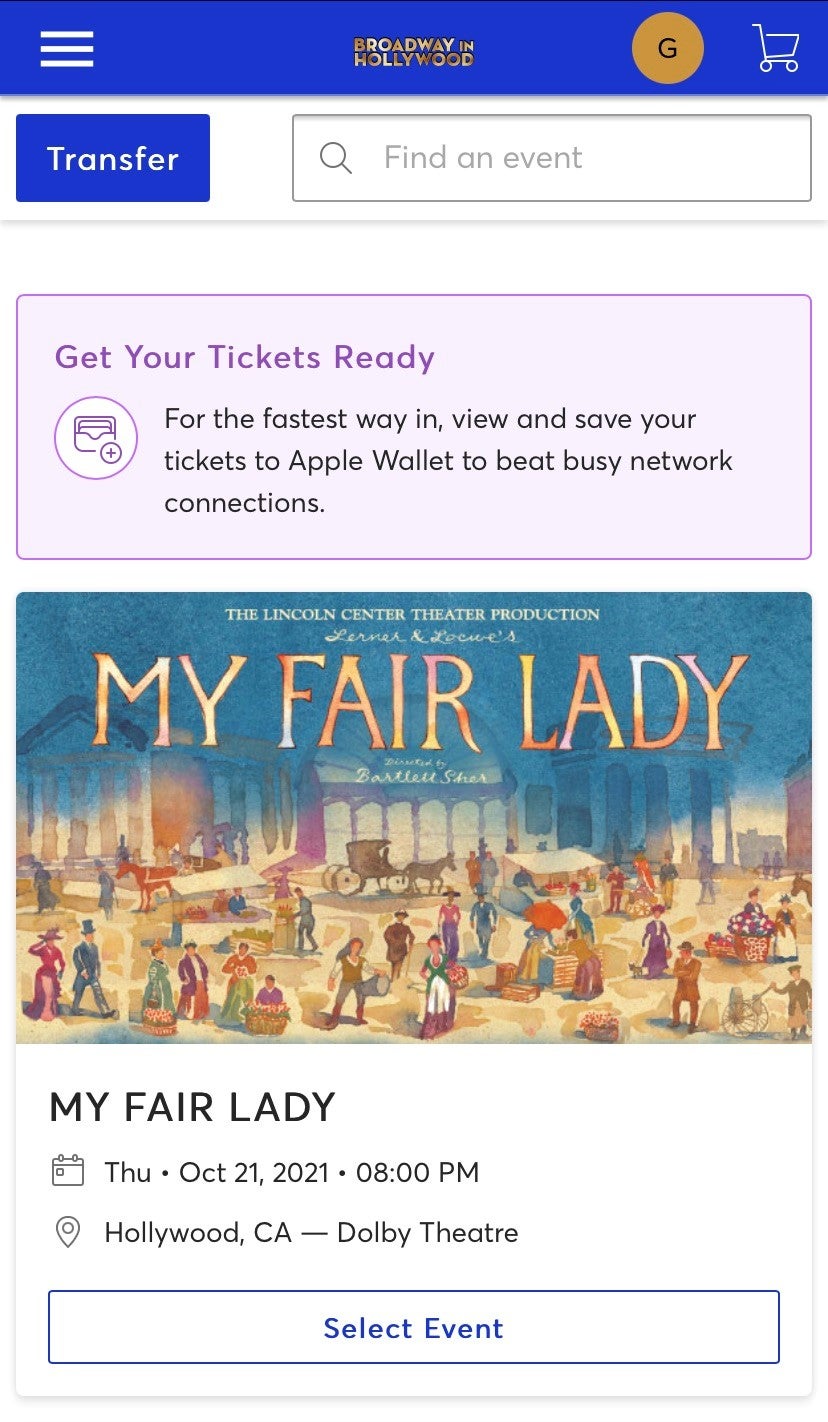Screen dimensions: 828x1422
Task: Open the hamburger navigation menu
Action: point(67,48)
